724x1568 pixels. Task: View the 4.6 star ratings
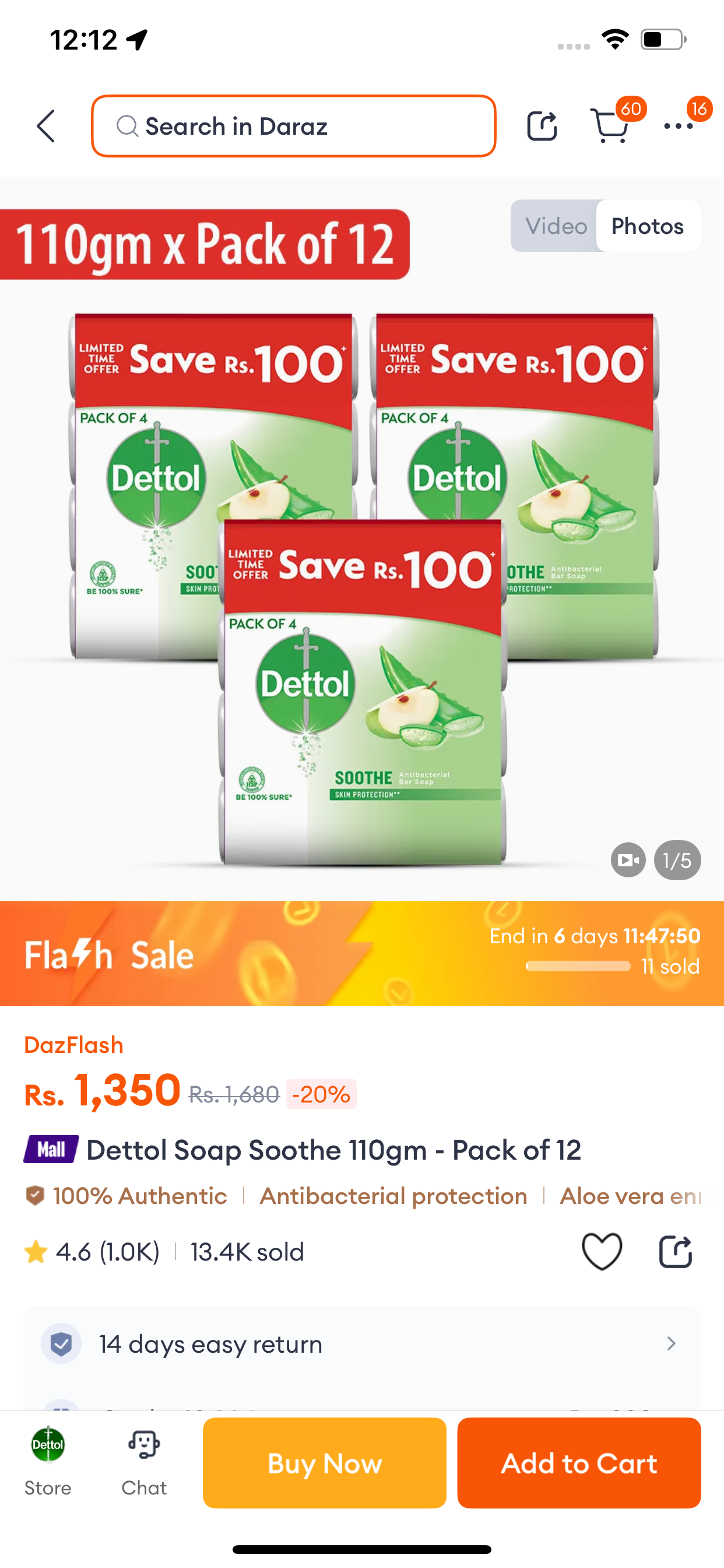(92, 1252)
